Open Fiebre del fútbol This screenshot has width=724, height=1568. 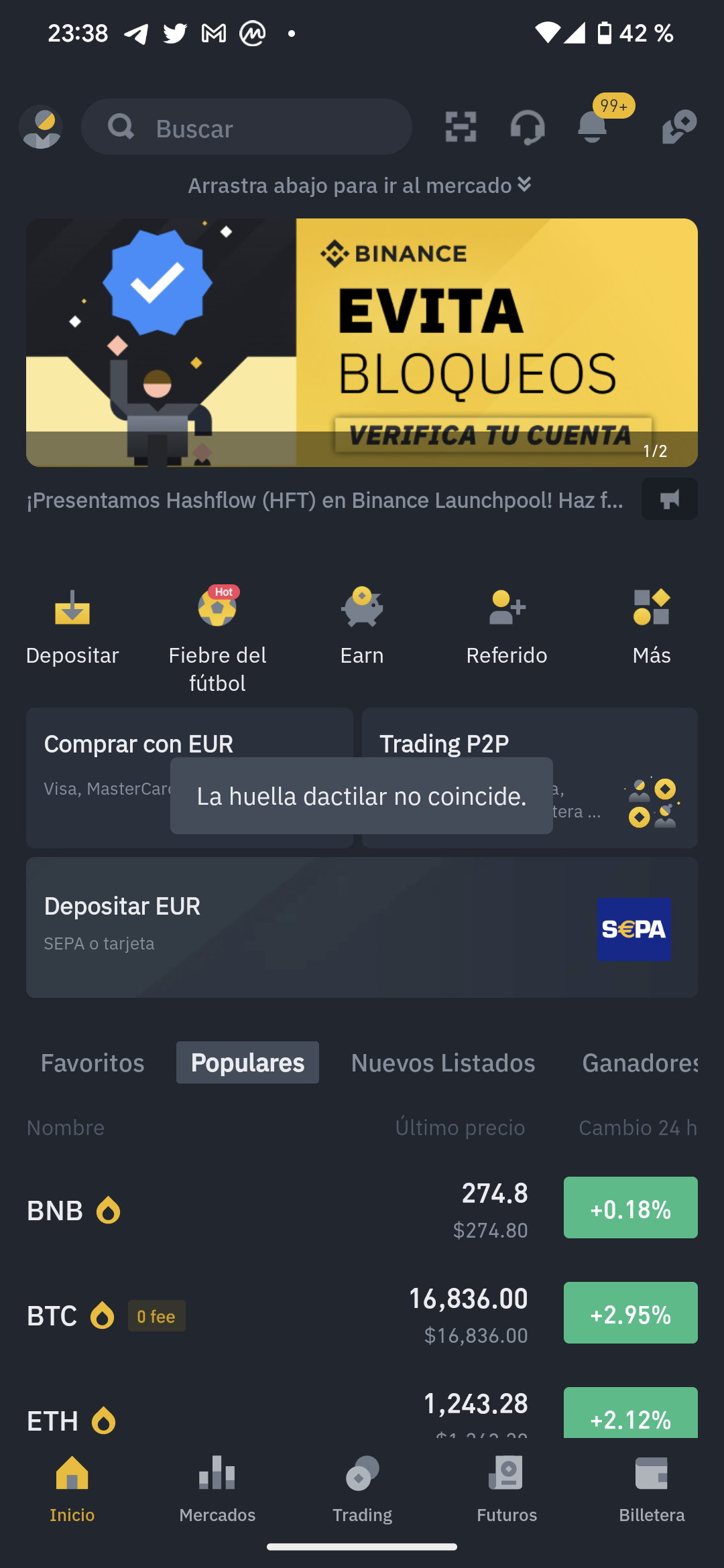[217, 637]
